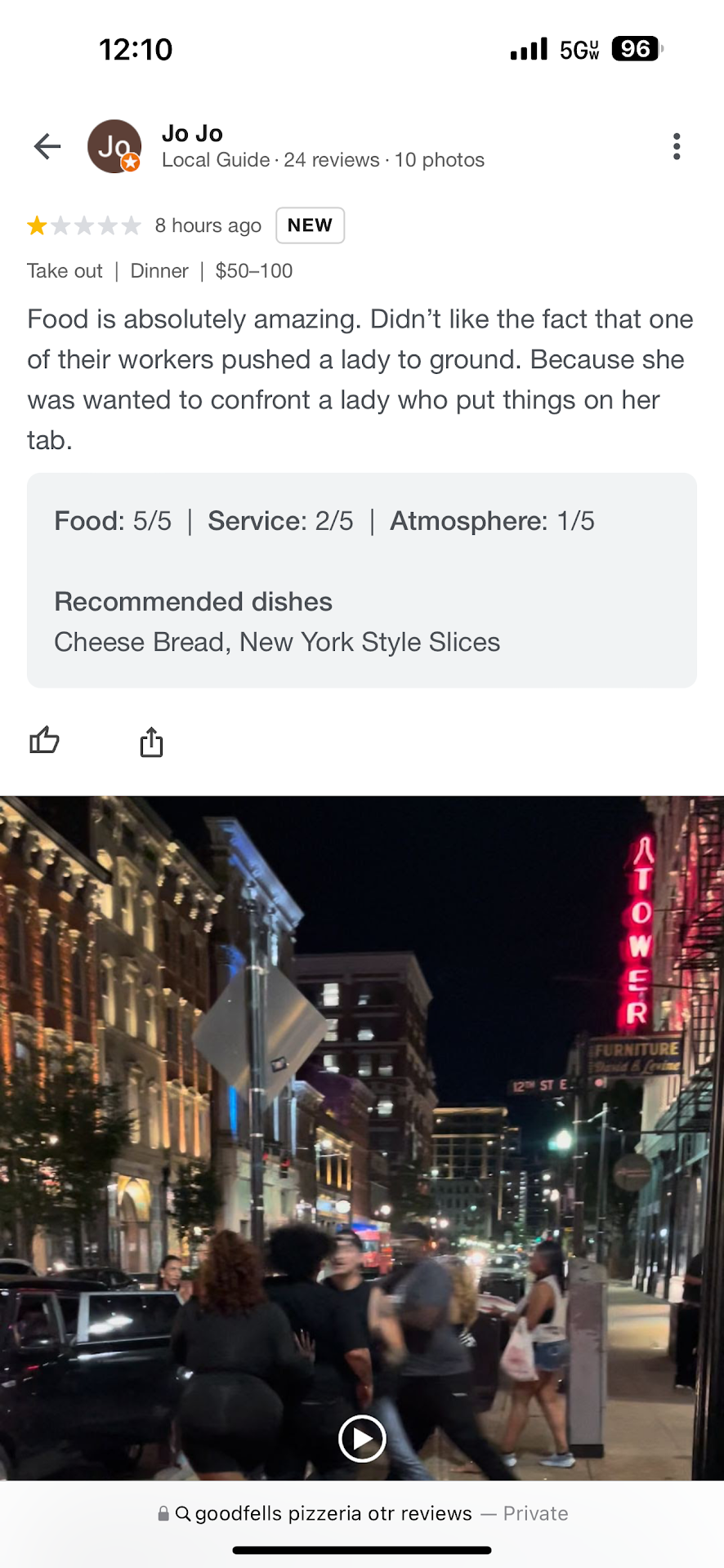Go back using the arrow
The width and height of the screenshot is (724, 1568).
47,147
